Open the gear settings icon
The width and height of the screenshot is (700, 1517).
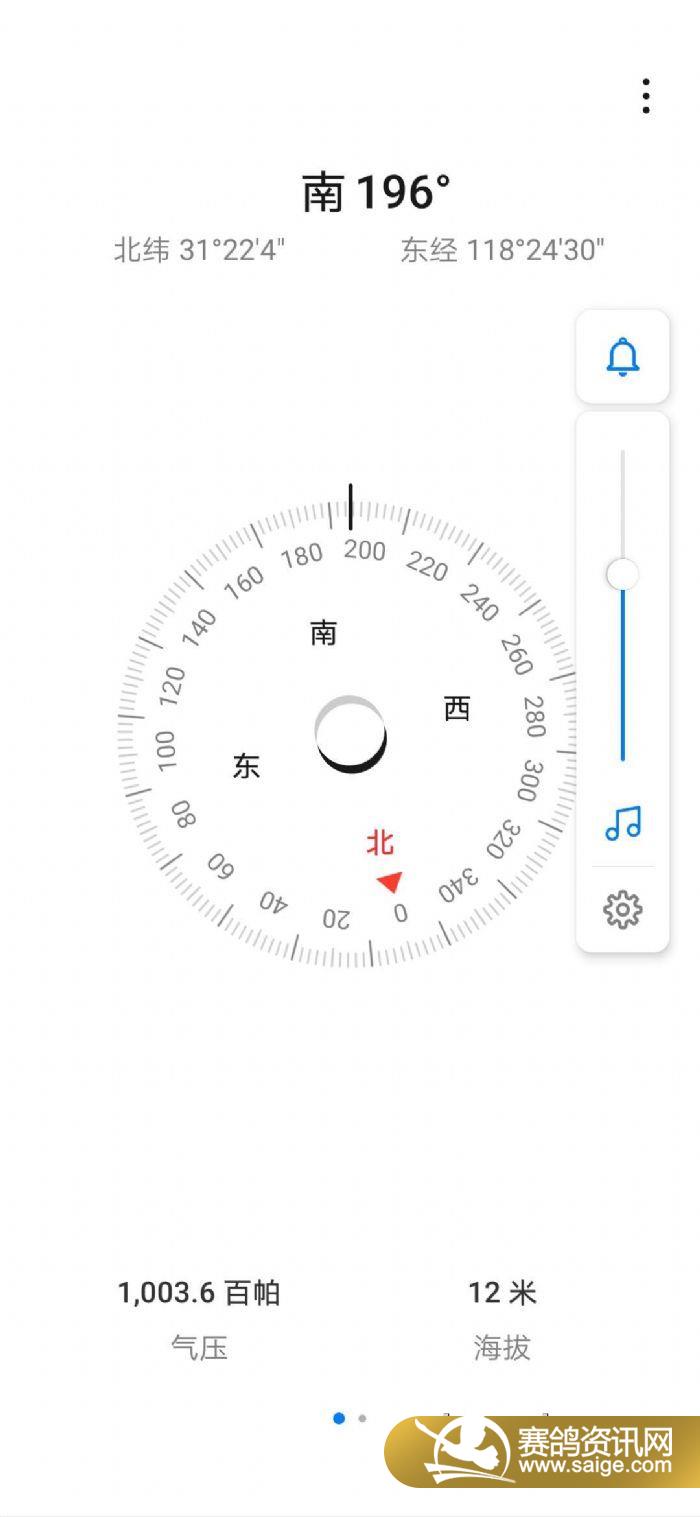coord(622,910)
